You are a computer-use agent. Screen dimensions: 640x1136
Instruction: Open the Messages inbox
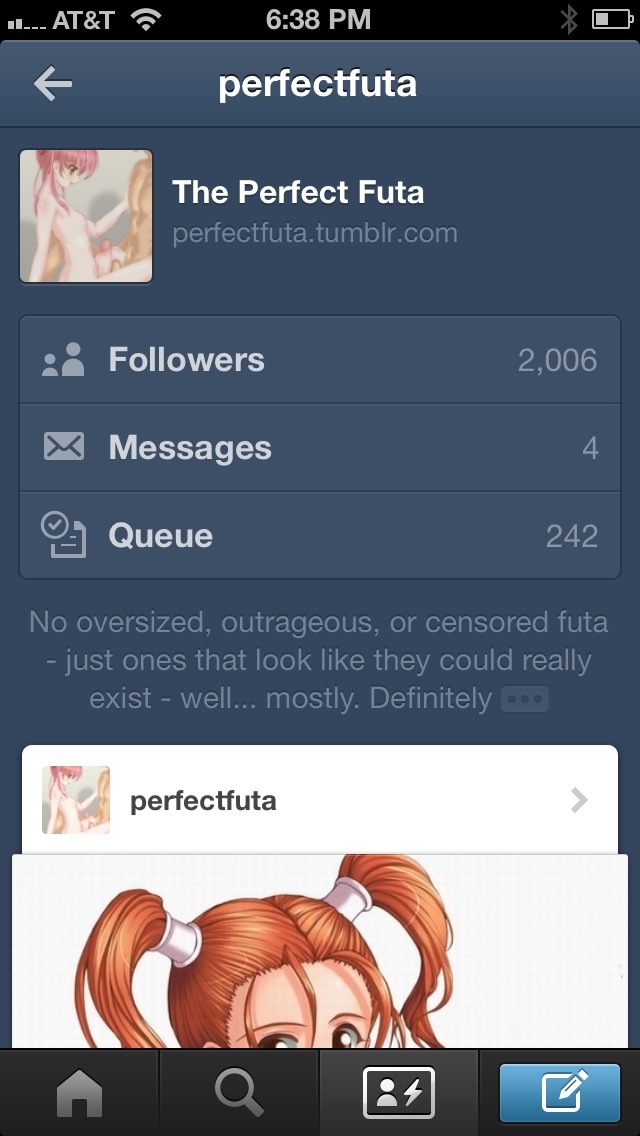pyautogui.click(x=320, y=448)
